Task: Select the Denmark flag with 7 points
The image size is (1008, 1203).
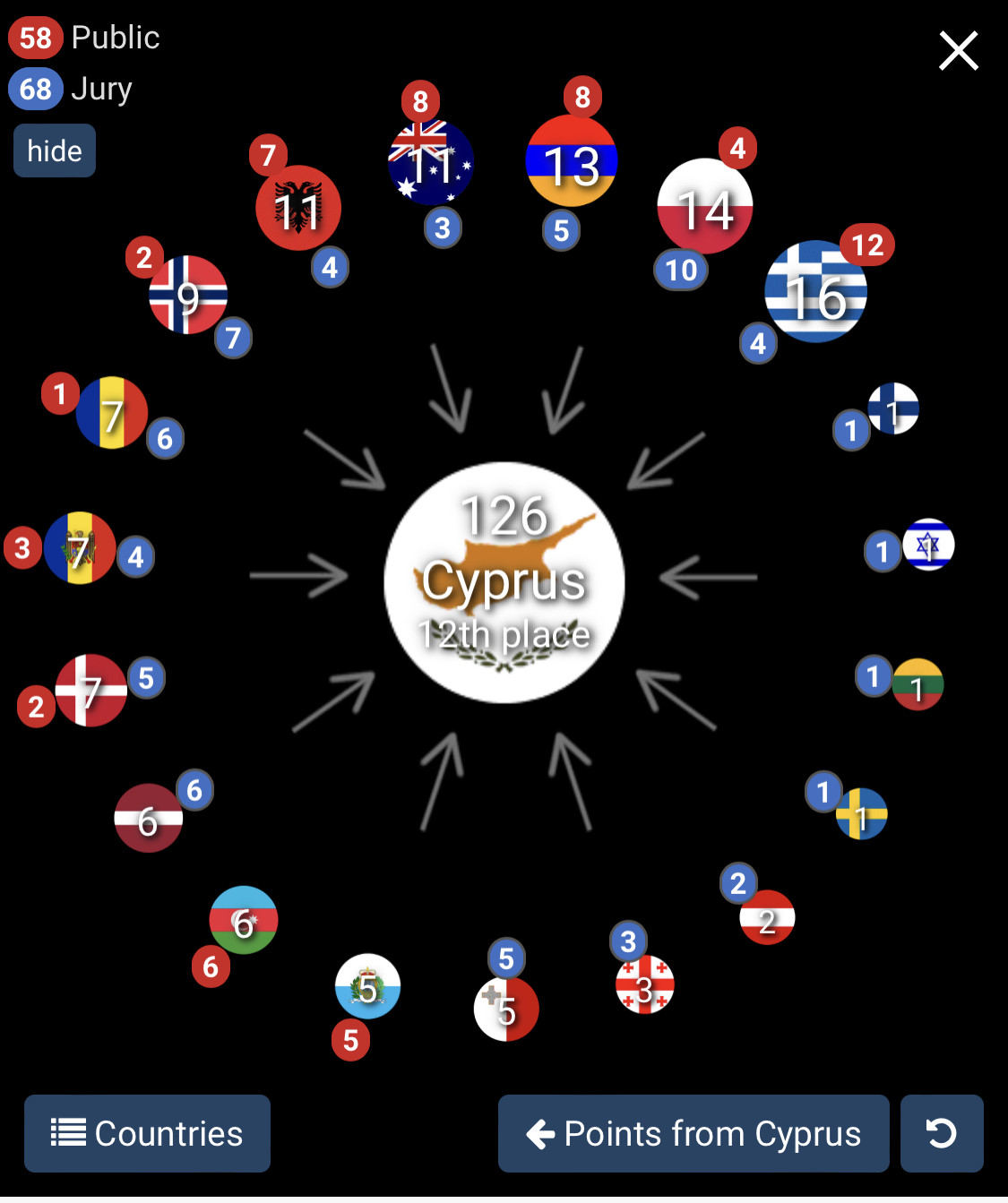Action: coord(90,691)
